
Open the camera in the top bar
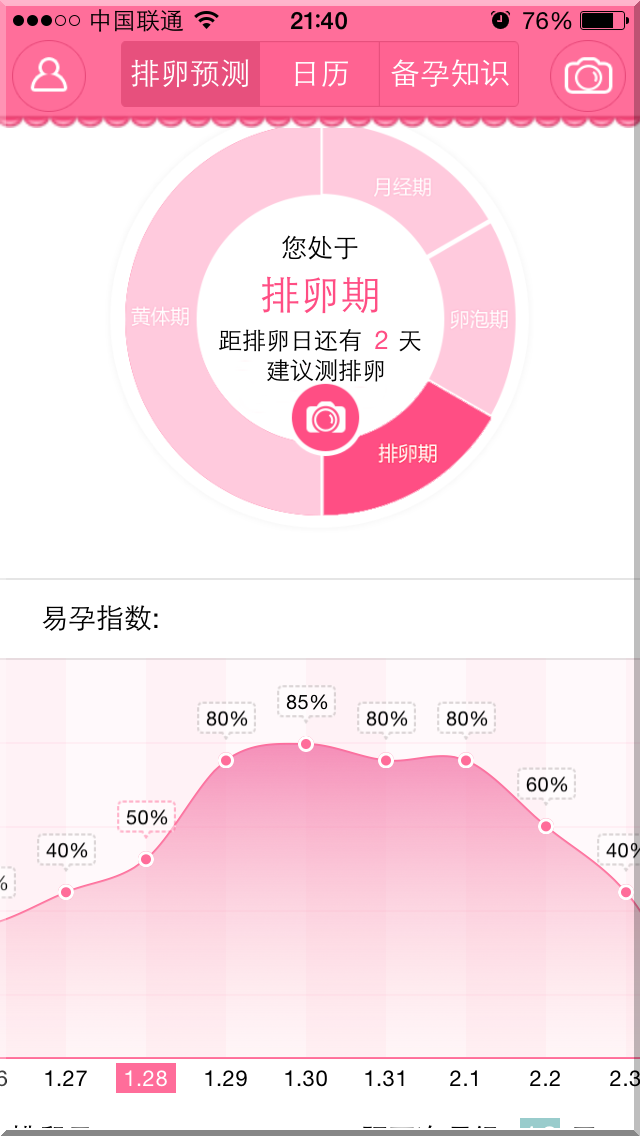tap(588, 75)
